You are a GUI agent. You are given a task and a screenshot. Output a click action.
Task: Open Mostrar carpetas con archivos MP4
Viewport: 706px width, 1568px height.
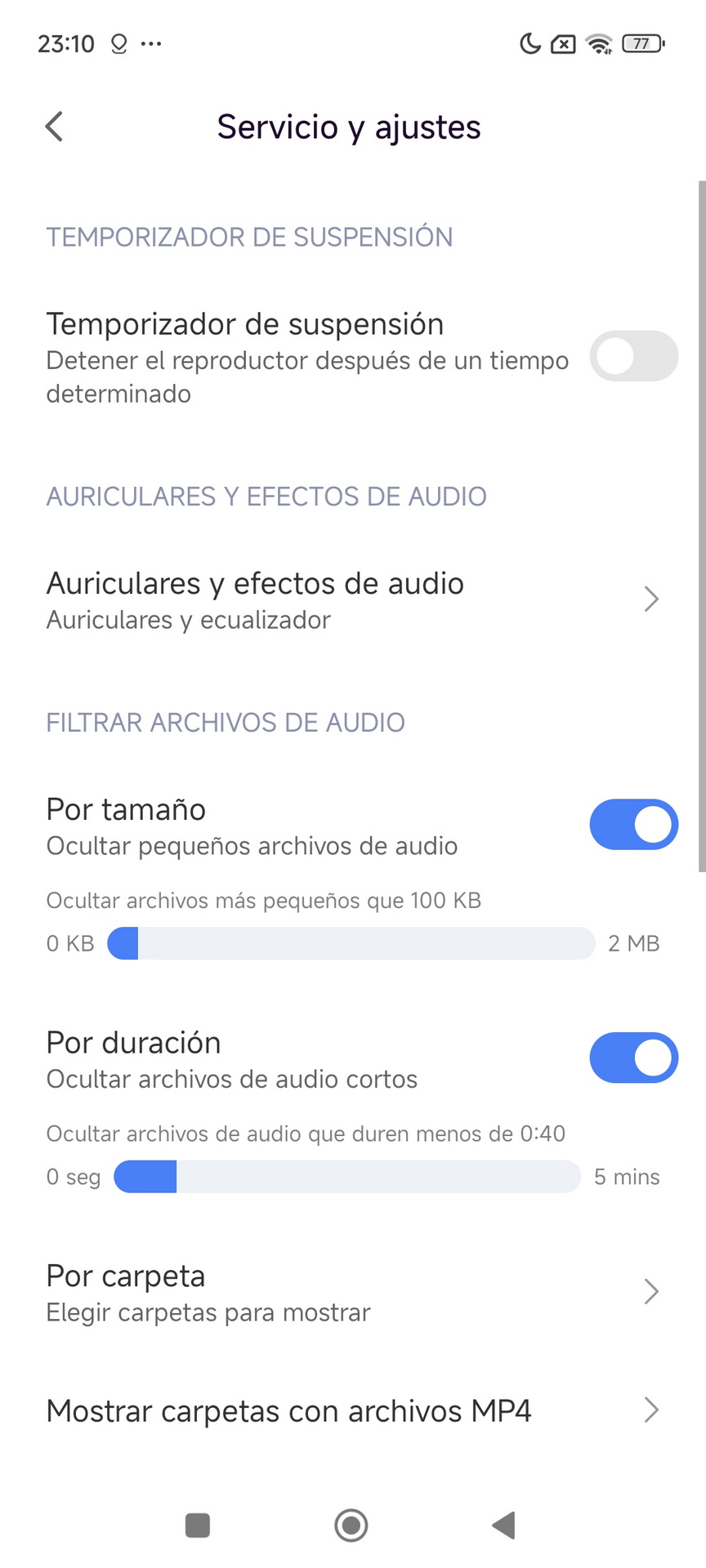[x=353, y=1410]
